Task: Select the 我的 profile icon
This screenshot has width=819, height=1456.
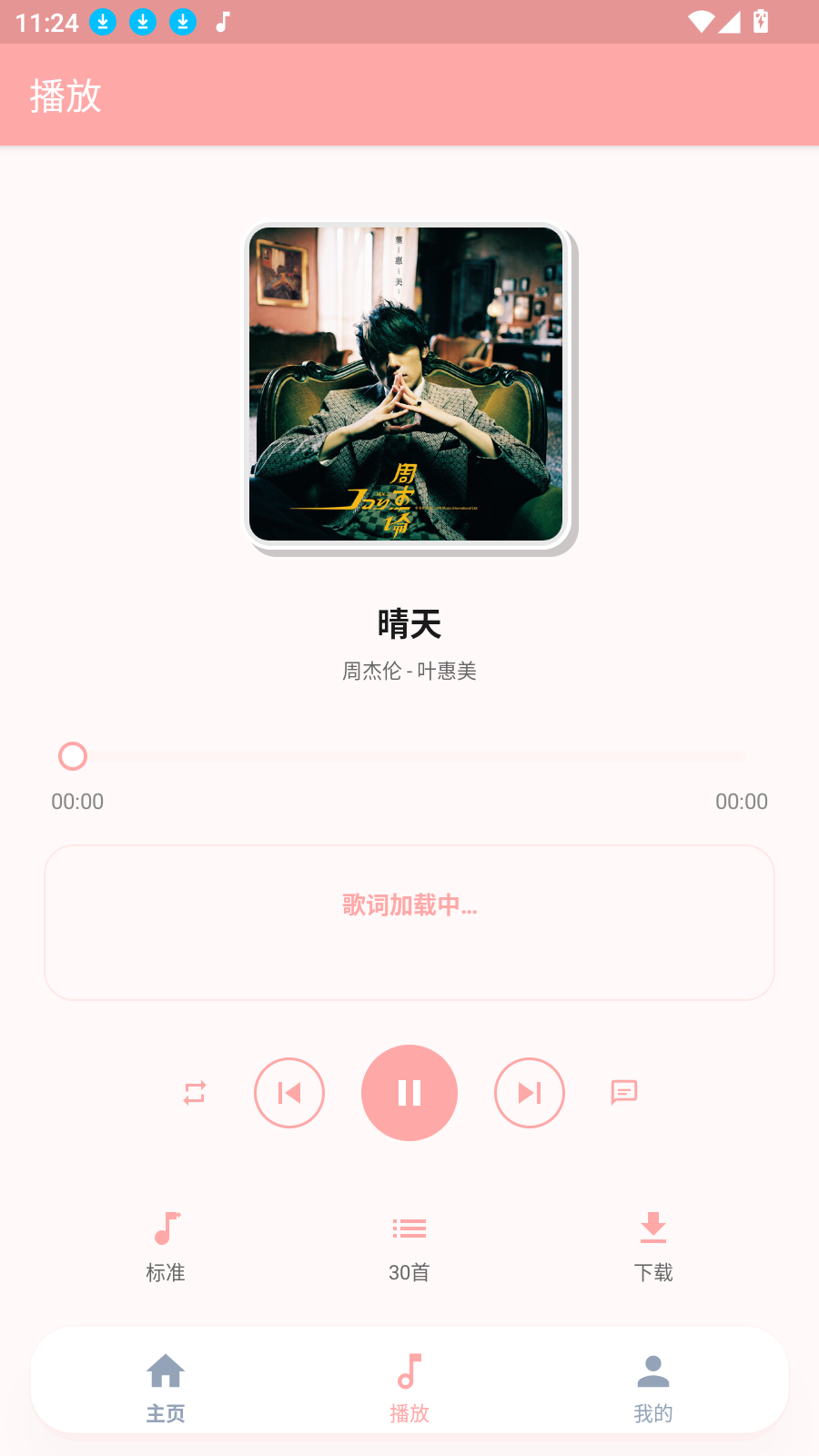Action: click(x=653, y=1370)
